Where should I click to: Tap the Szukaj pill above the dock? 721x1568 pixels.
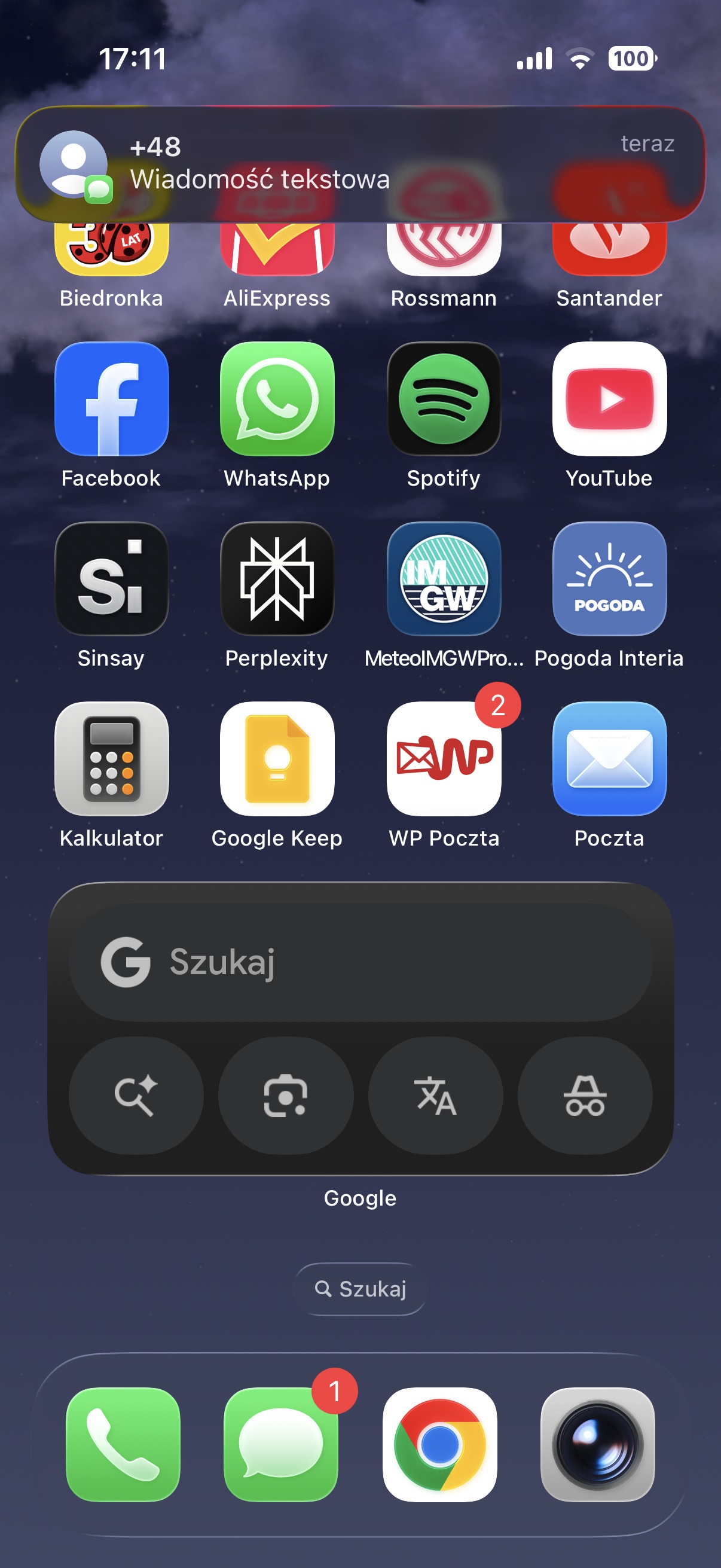(360, 1288)
